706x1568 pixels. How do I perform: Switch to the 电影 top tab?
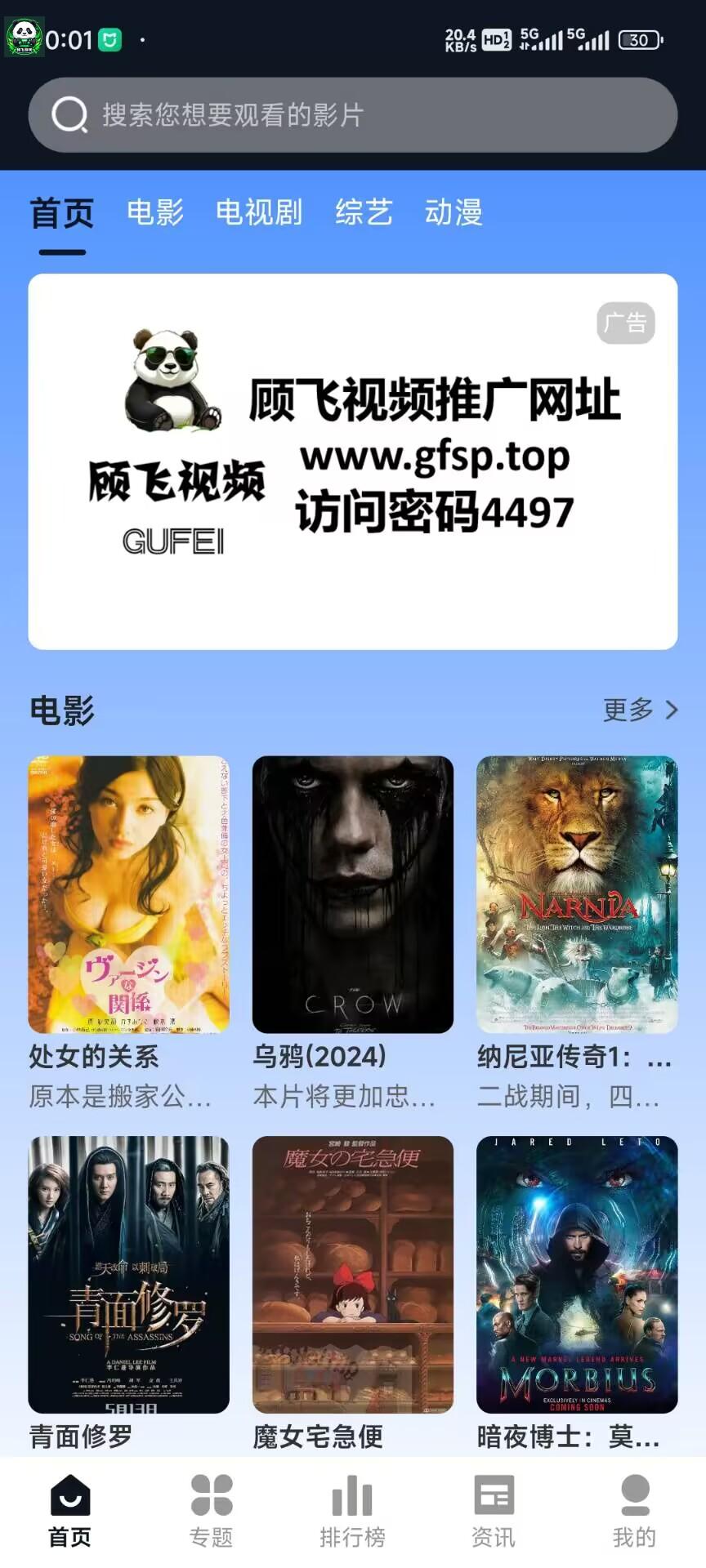tap(155, 212)
